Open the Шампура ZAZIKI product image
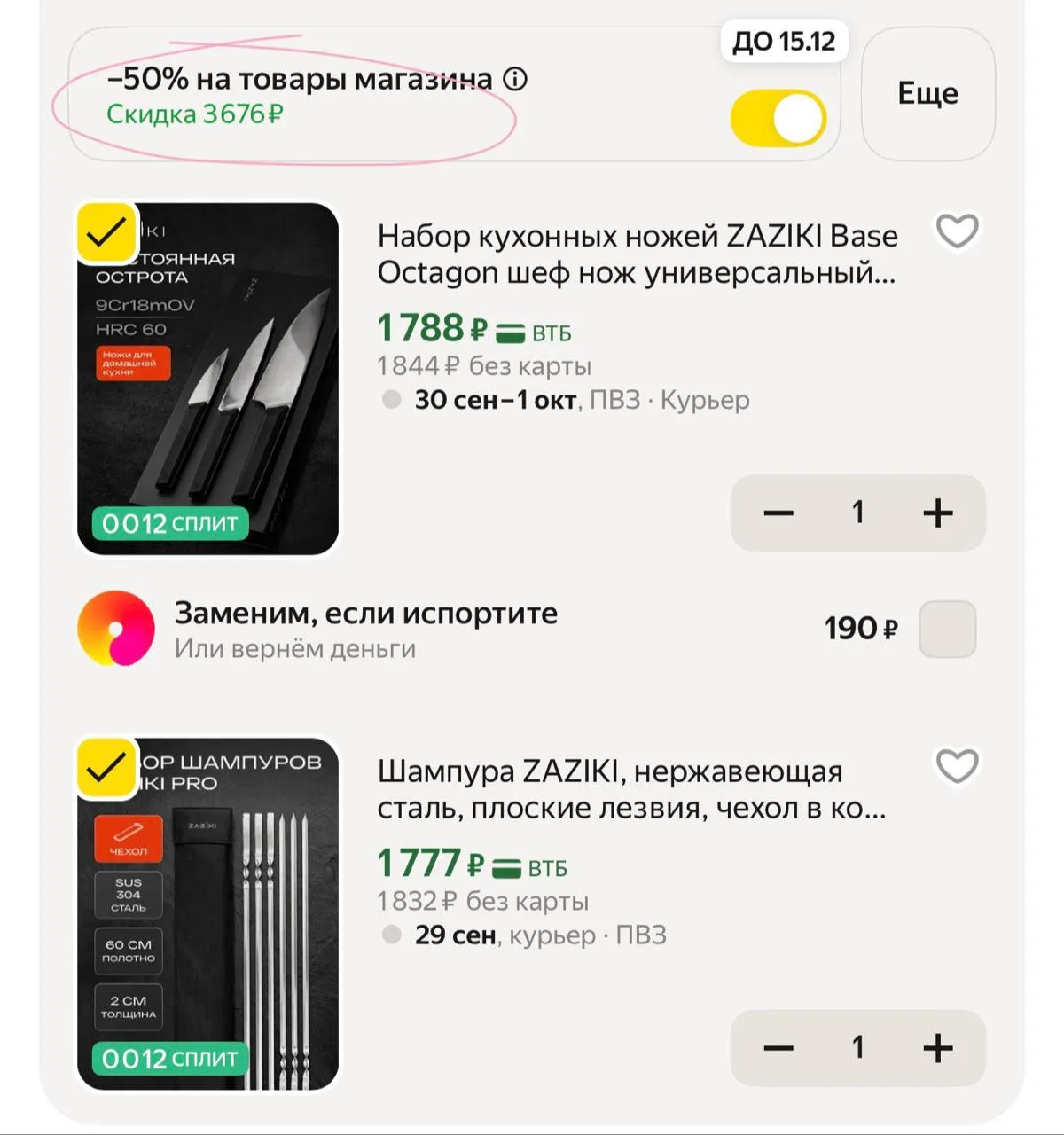Image resolution: width=1064 pixels, height=1135 pixels. [208, 914]
